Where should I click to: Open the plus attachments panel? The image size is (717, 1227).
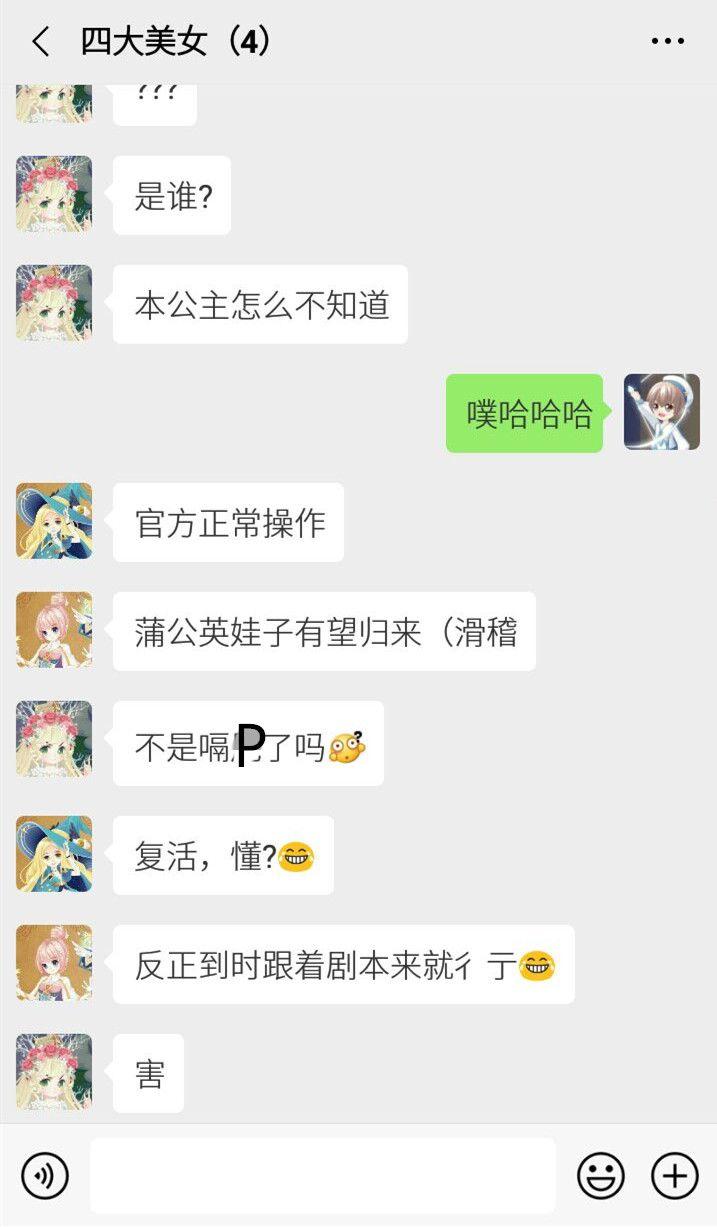pos(675,1175)
